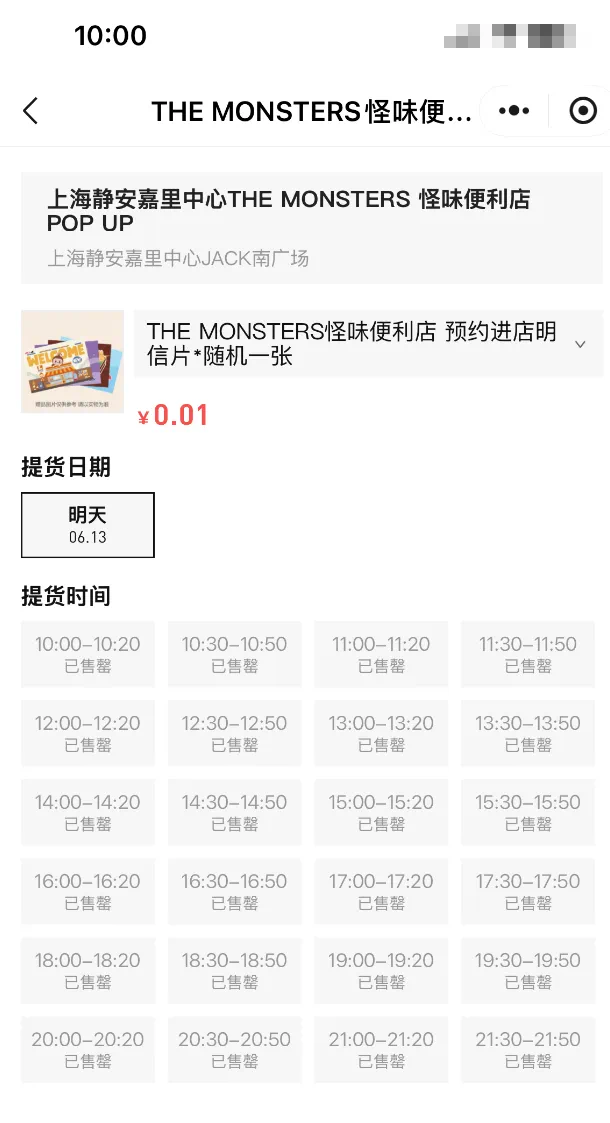The width and height of the screenshot is (610, 1123).
Task: Expand the postcard product dropdown
Action: click(580, 344)
